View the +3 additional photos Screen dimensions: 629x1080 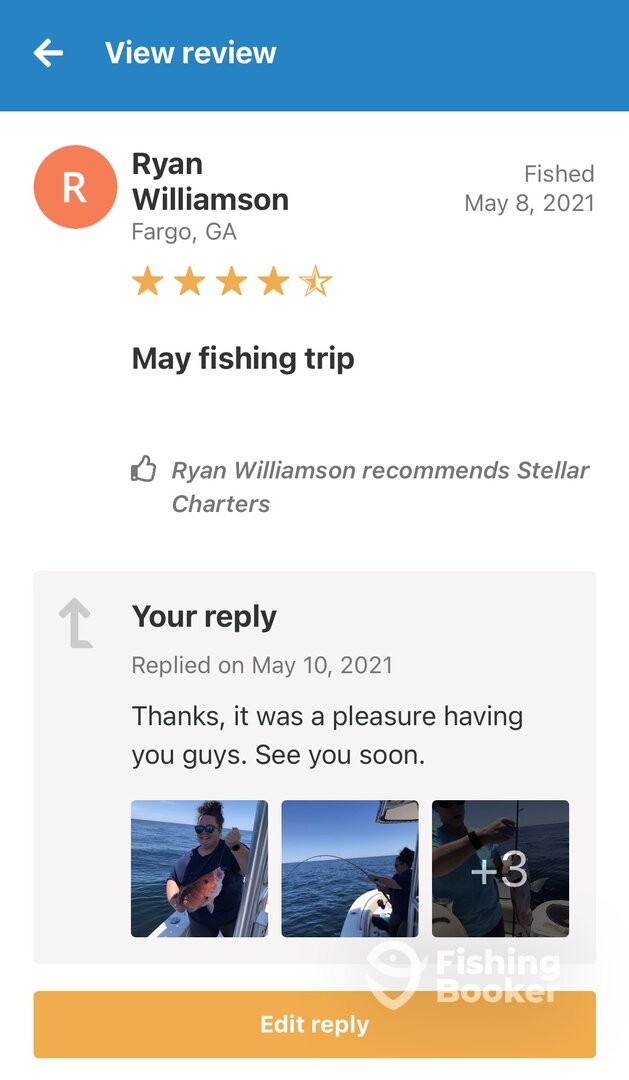(x=500, y=869)
